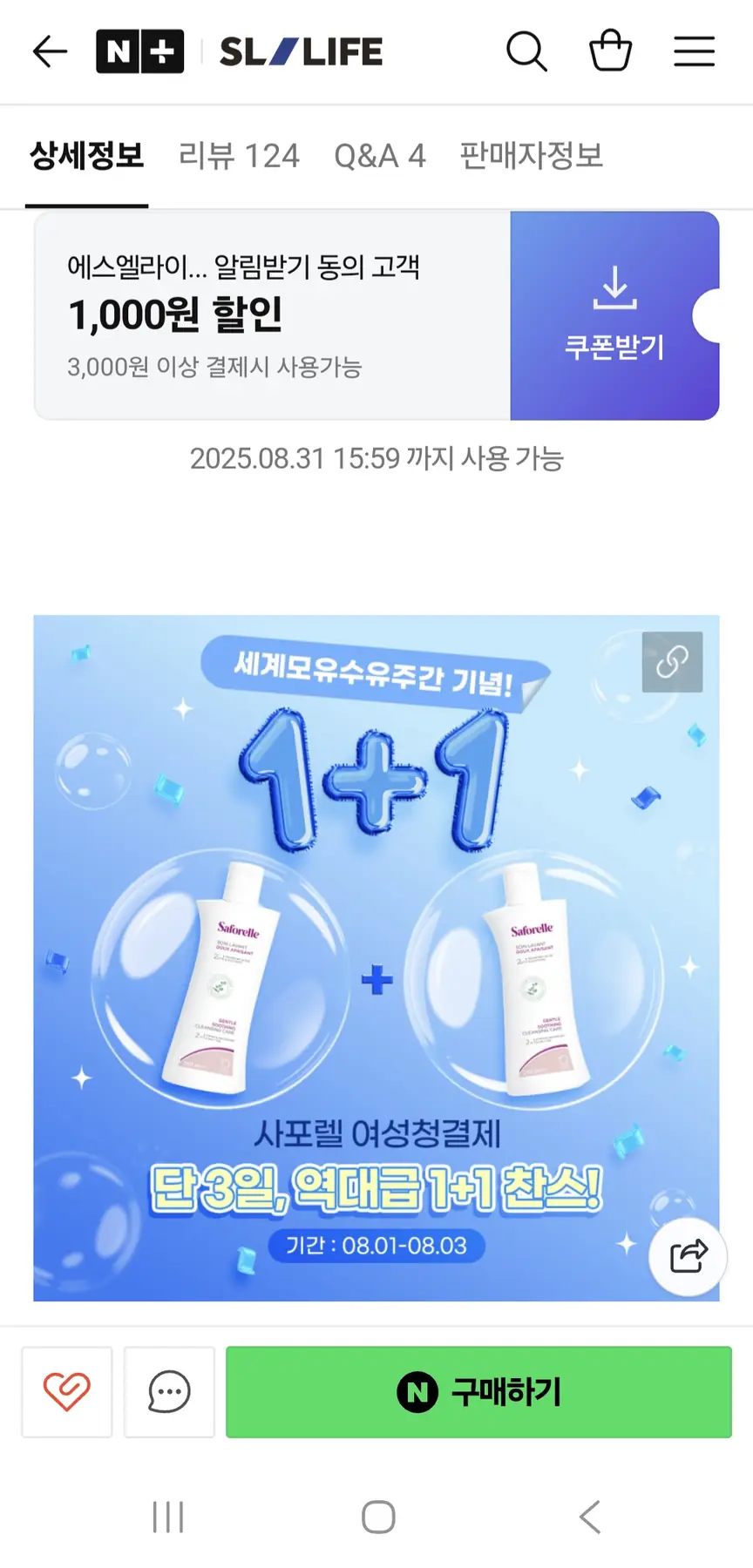Screen dimensions: 753x1568
Task: Select the 상세정보 tab
Action: (x=86, y=156)
